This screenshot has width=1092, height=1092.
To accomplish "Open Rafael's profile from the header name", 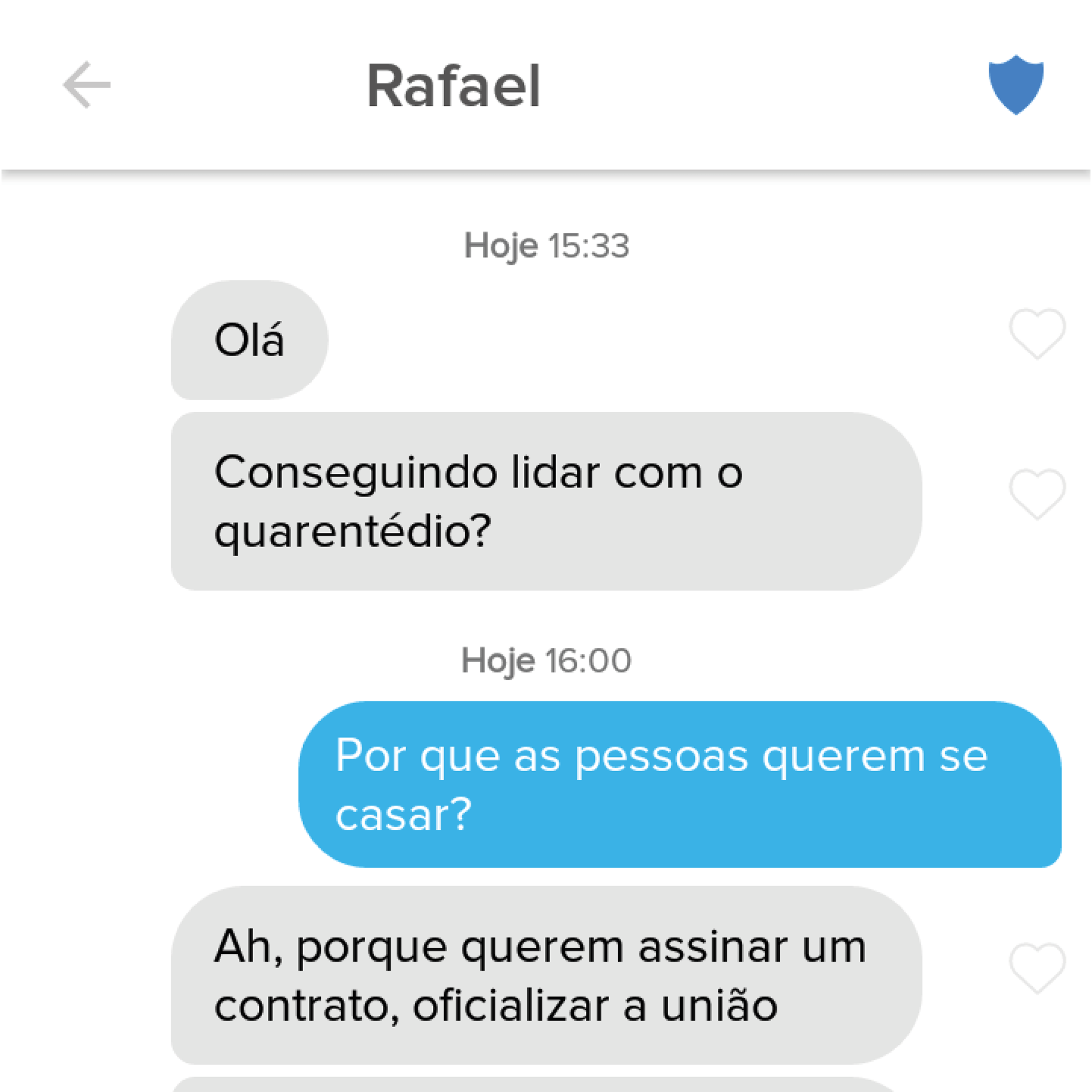I will tap(453, 86).
